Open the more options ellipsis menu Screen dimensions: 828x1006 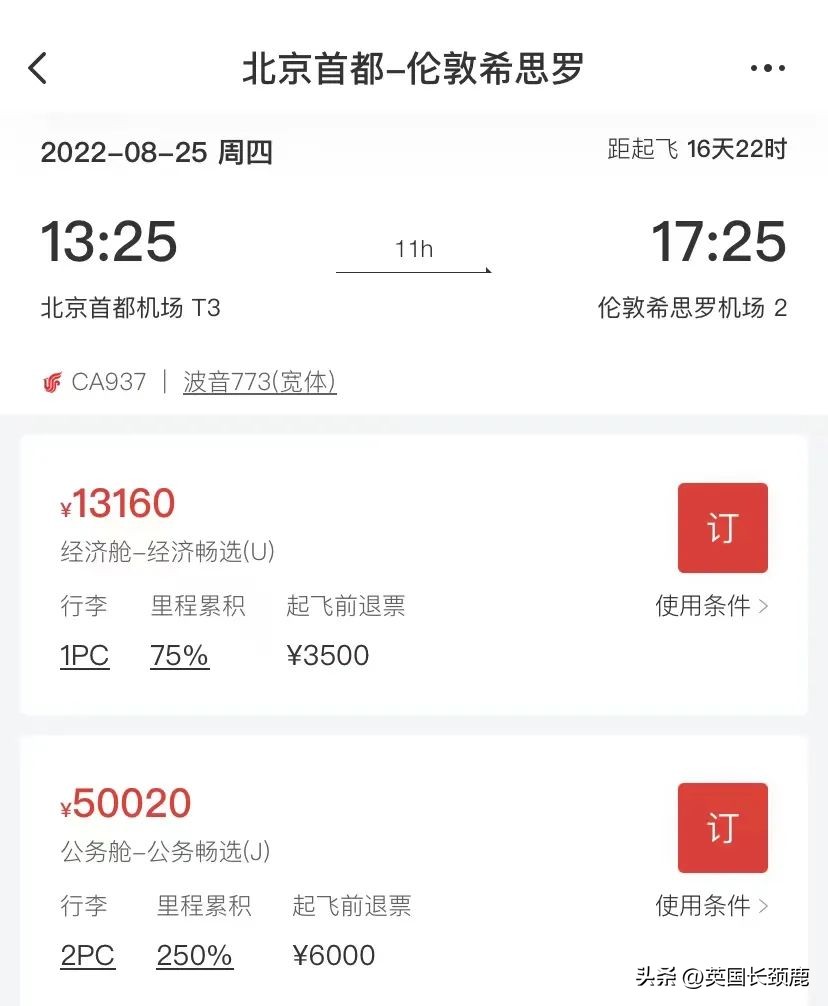pos(767,67)
